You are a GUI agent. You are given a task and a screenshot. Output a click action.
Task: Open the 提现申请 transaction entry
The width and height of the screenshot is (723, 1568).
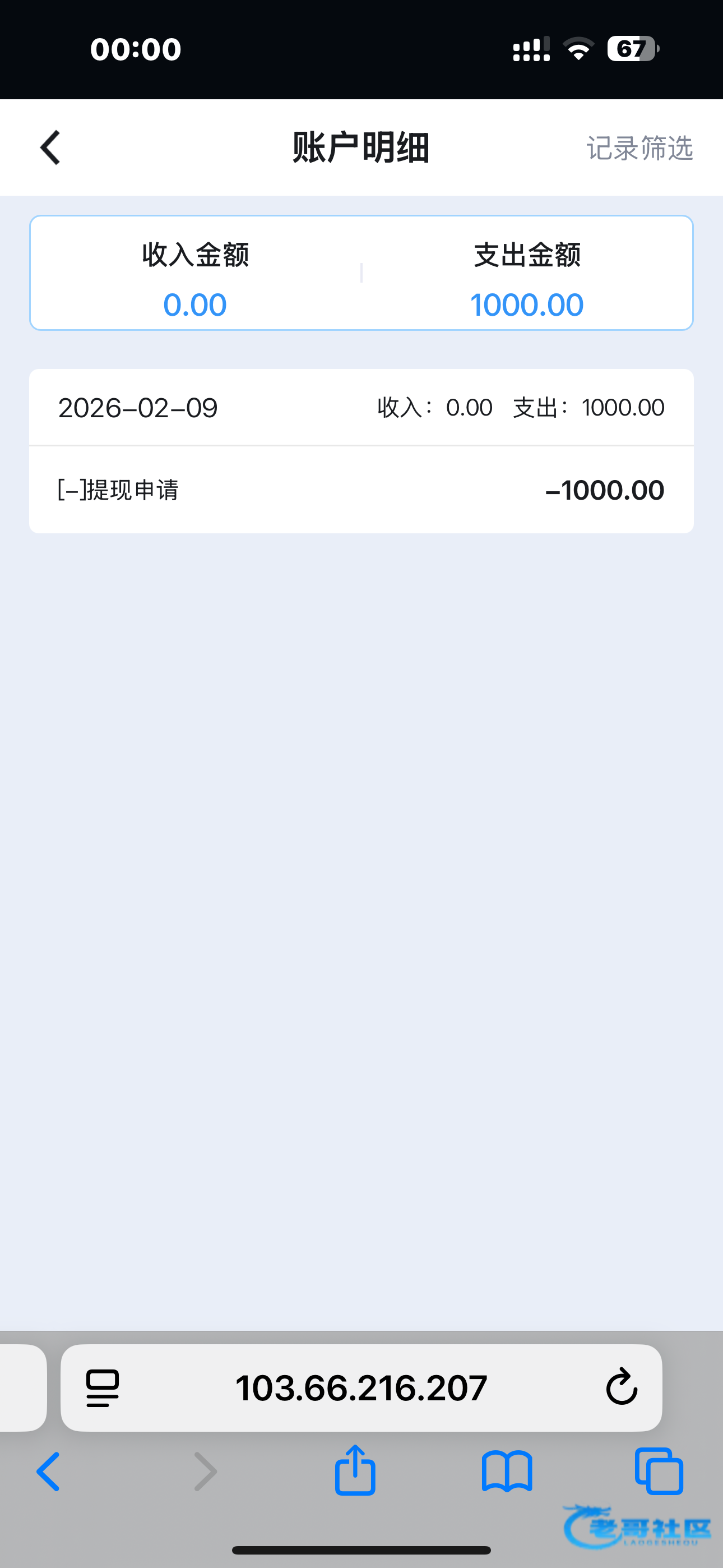(361, 490)
